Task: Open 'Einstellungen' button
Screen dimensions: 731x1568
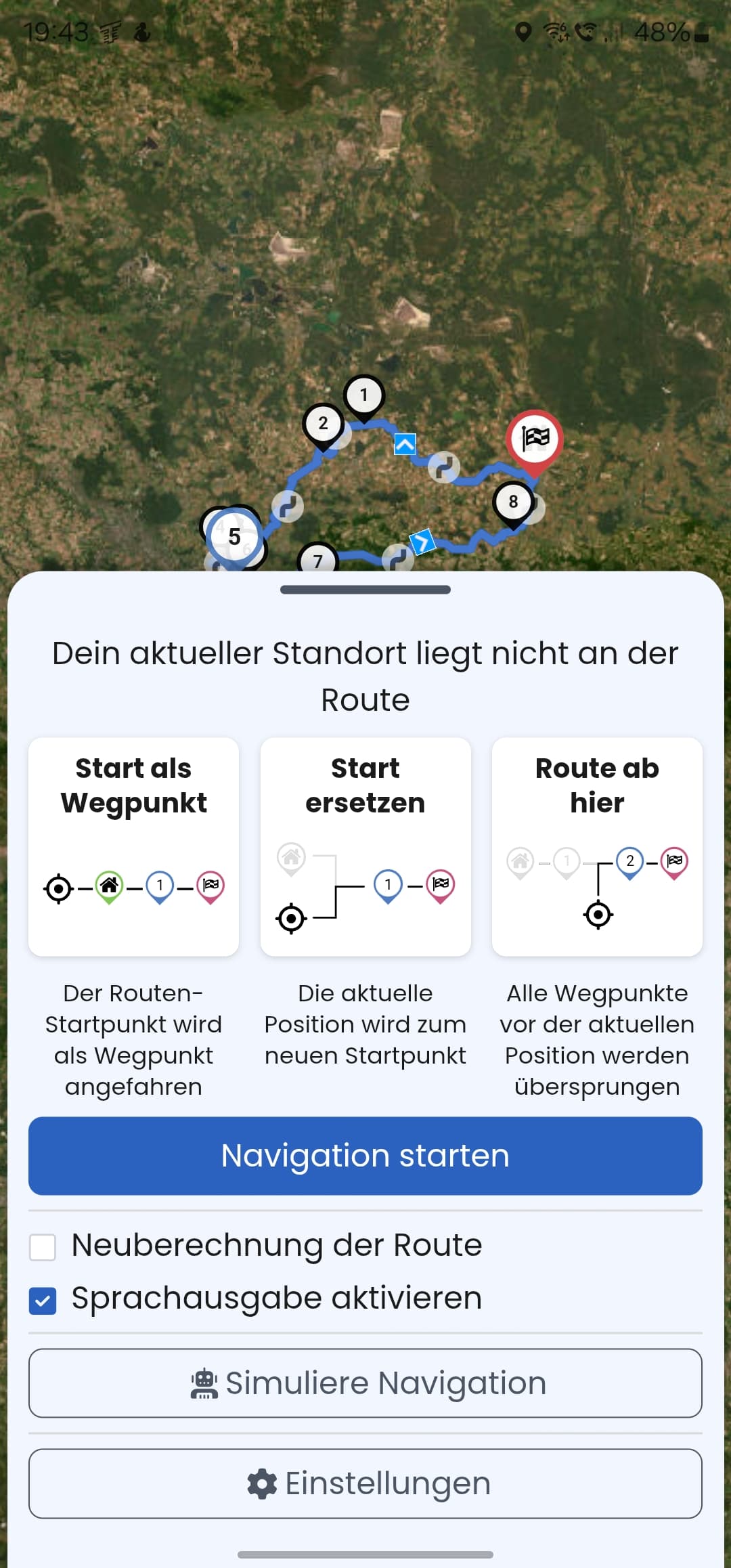Action: point(365,1483)
